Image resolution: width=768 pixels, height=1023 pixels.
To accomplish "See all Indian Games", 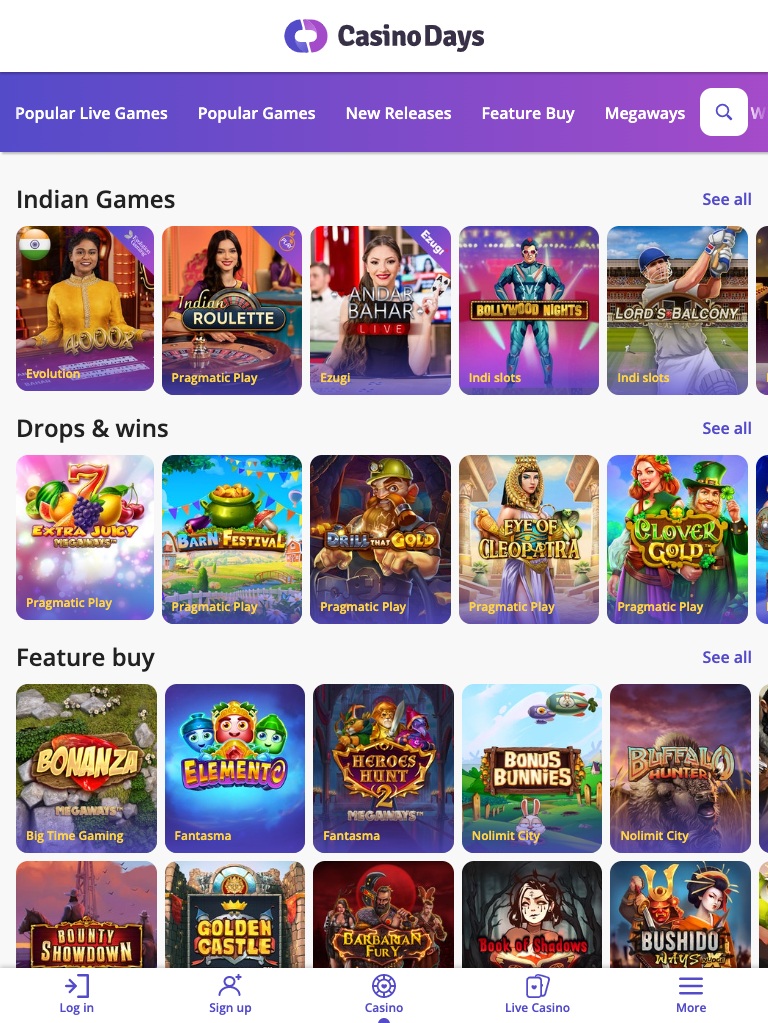I will [x=726, y=199].
